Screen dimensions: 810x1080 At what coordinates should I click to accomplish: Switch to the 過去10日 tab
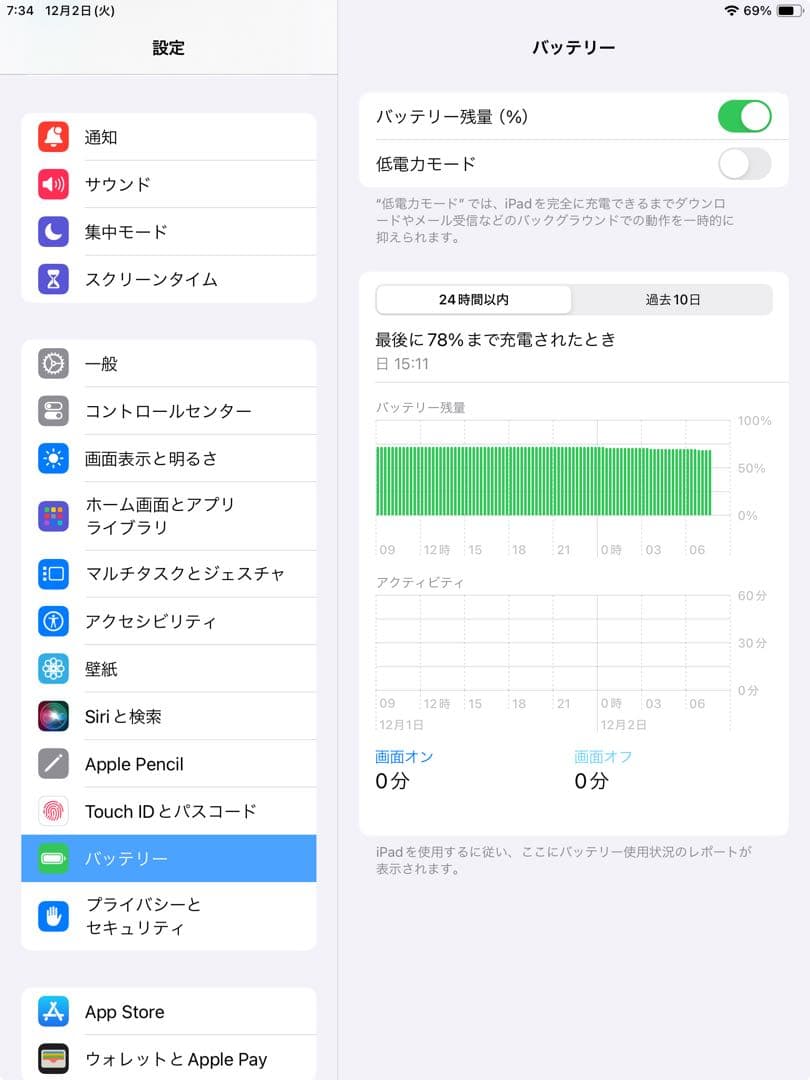(x=673, y=299)
